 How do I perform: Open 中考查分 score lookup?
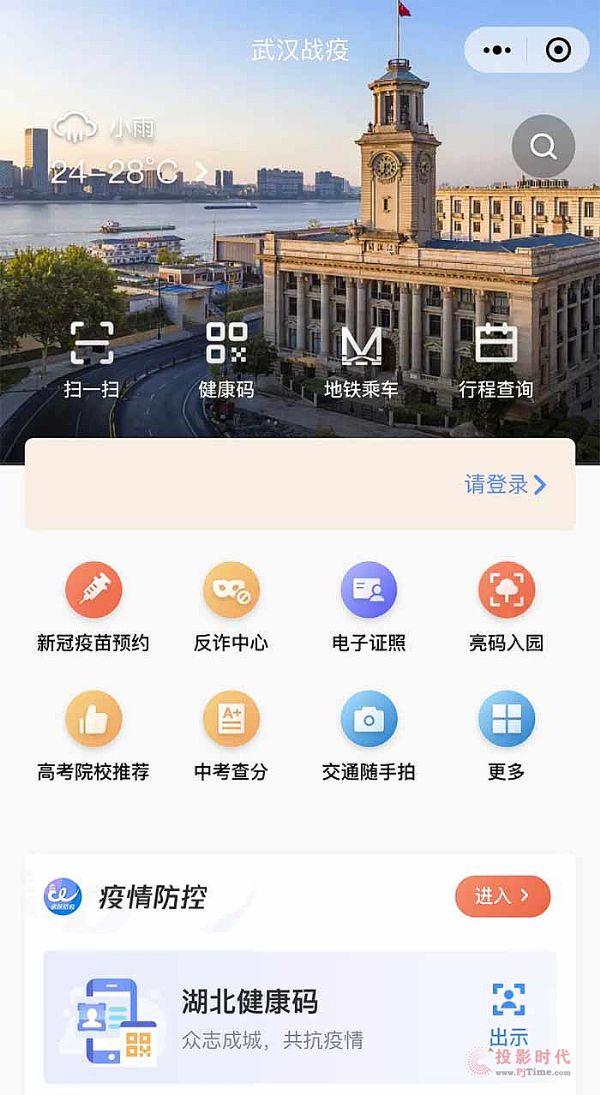tap(231, 735)
